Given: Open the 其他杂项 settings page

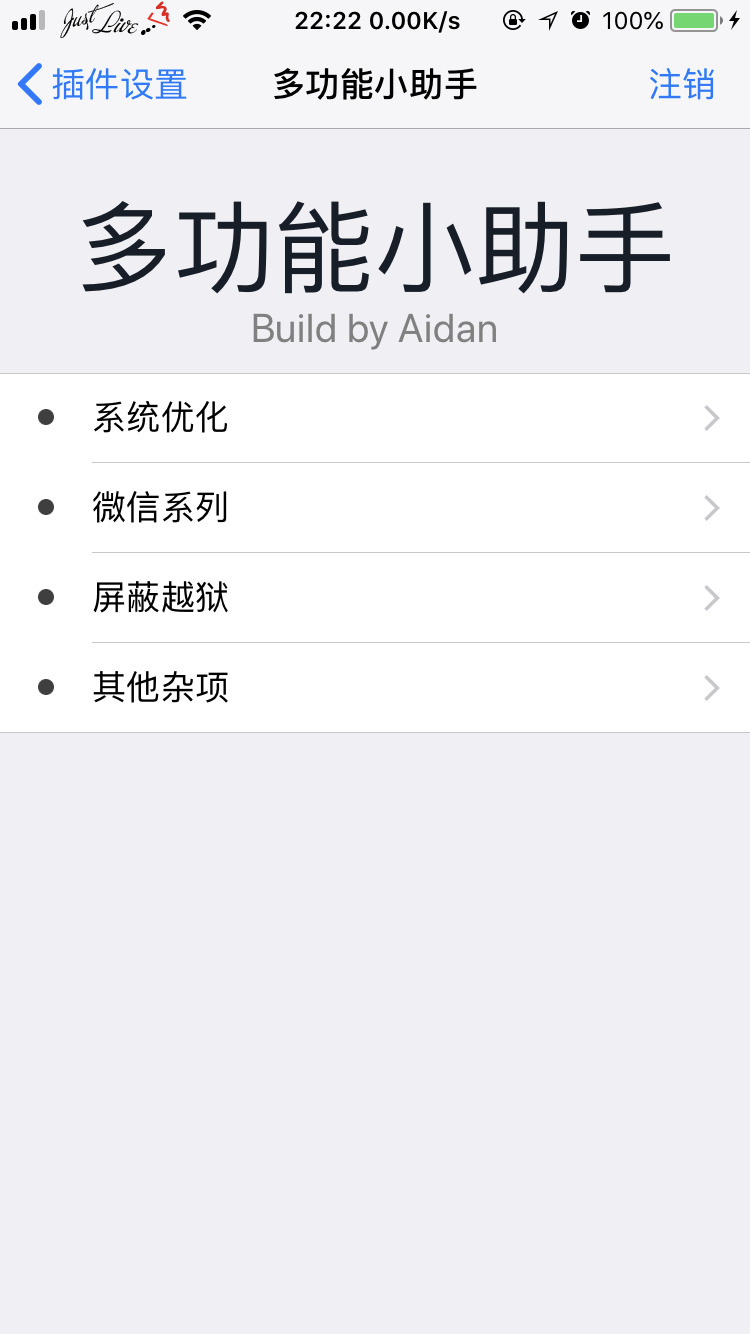Looking at the screenshot, I should (x=375, y=687).
